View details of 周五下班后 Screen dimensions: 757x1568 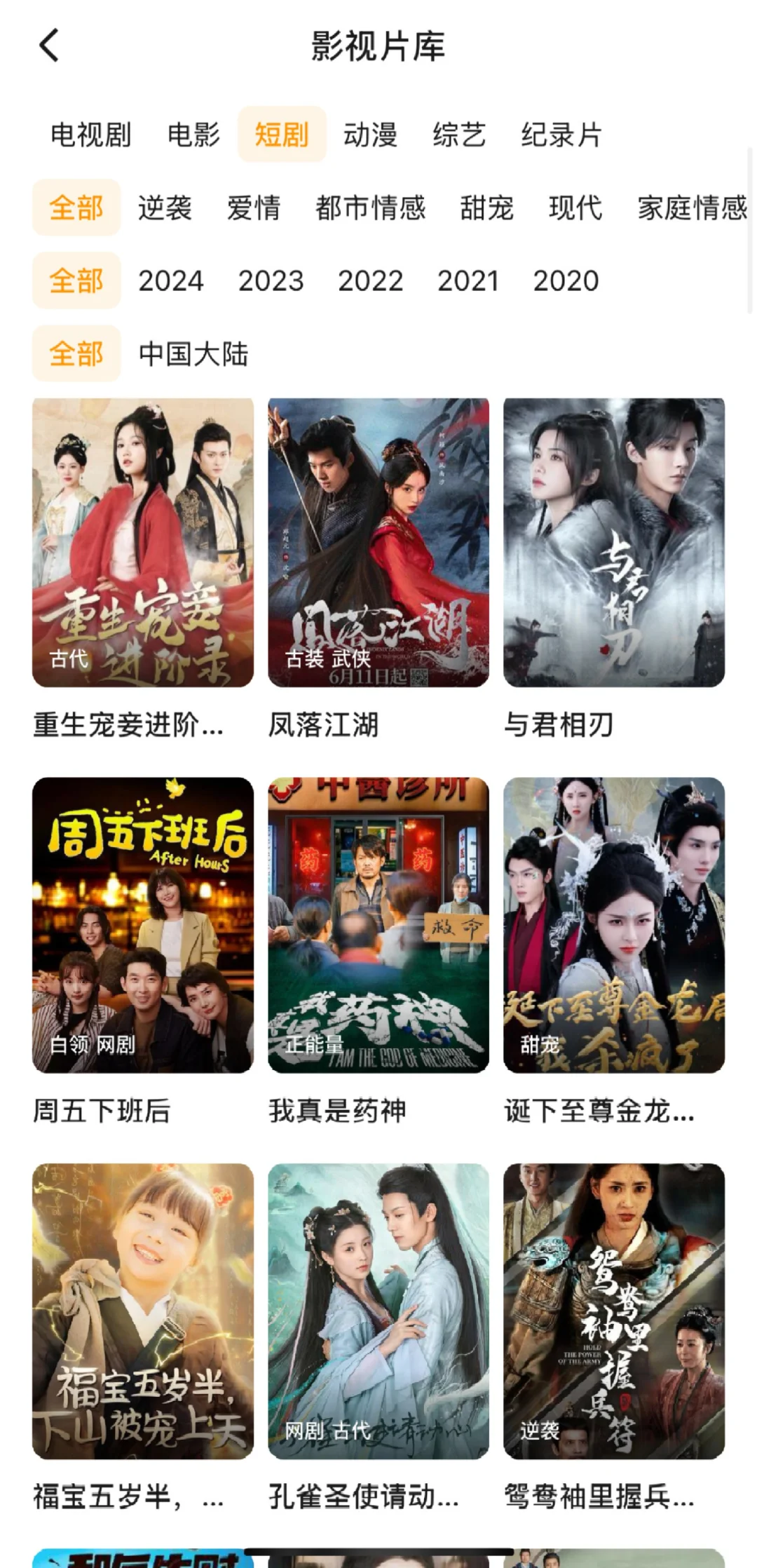click(143, 926)
